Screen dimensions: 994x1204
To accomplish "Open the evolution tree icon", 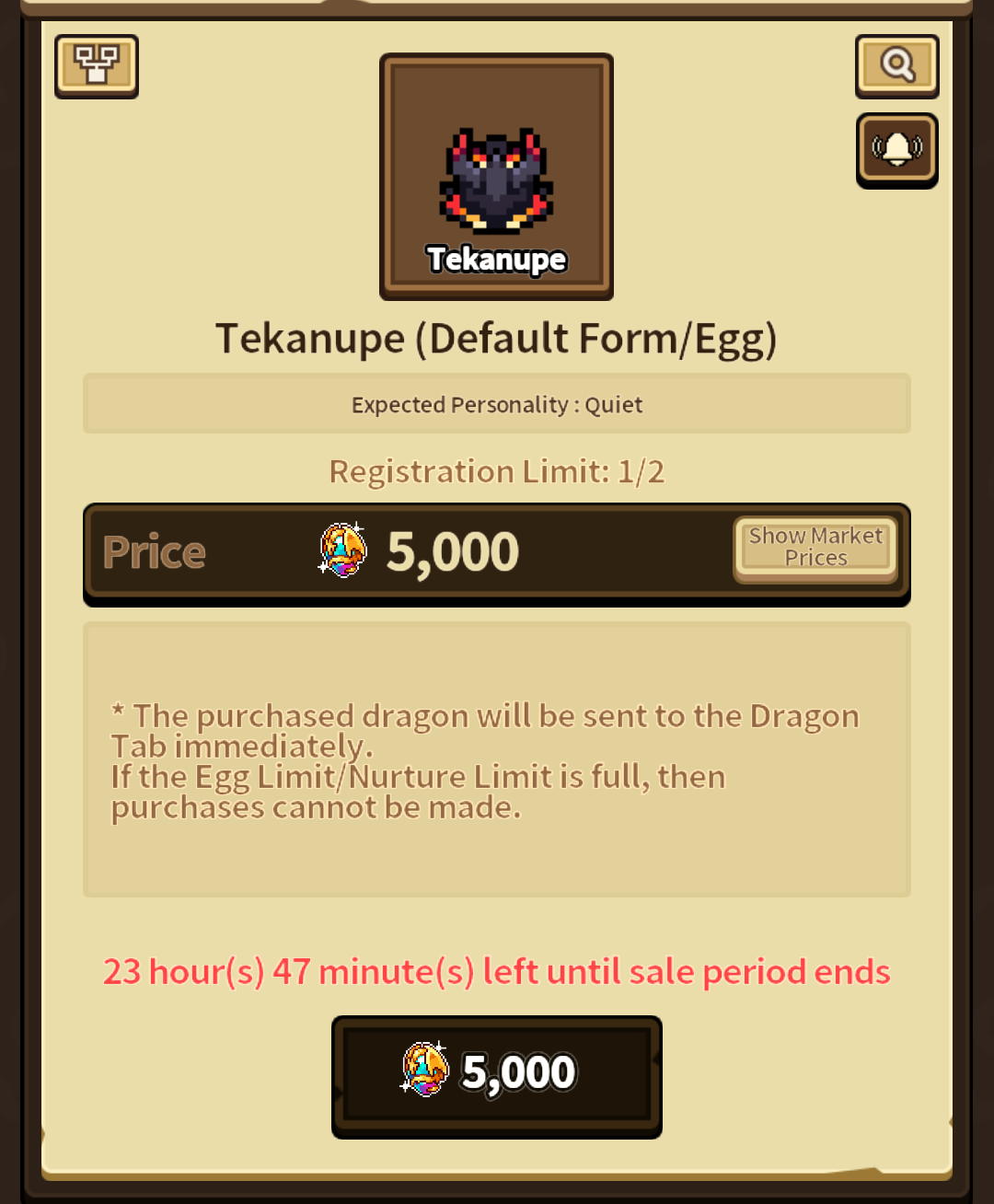I will click(x=97, y=65).
